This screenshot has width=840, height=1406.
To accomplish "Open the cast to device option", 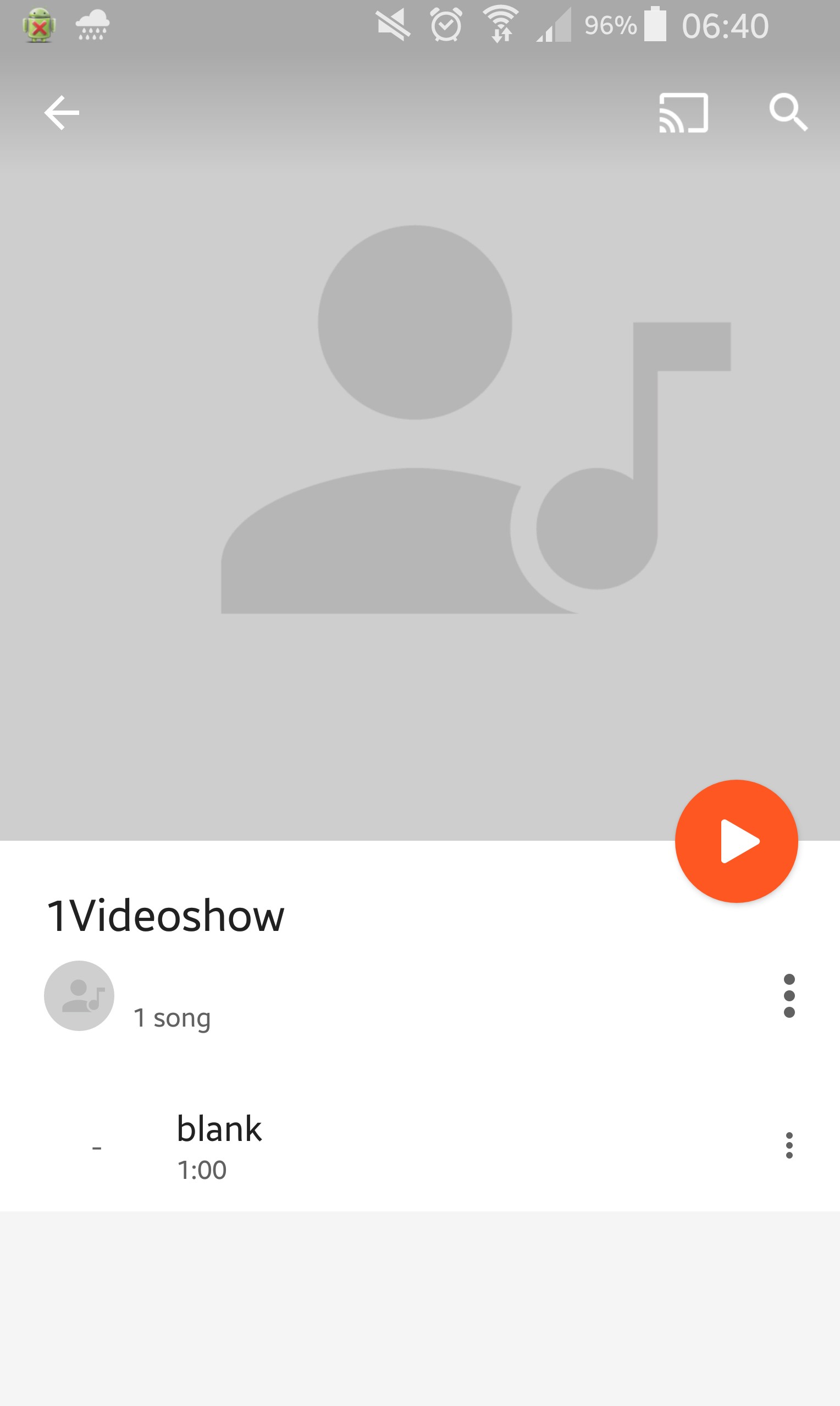I will pyautogui.click(x=683, y=113).
